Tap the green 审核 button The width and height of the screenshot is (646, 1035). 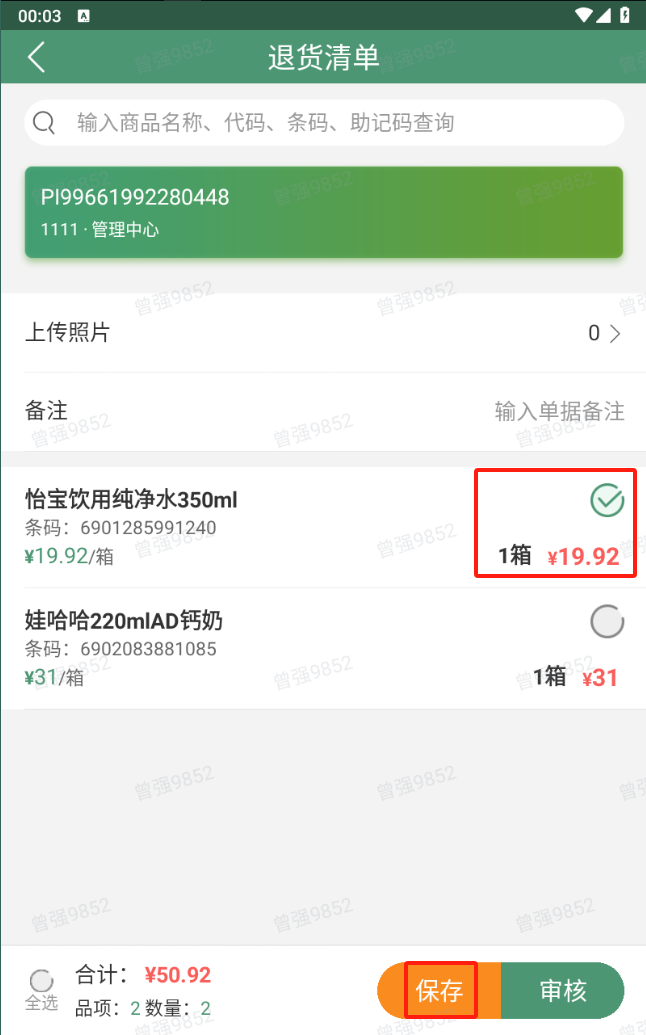(x=563, y=990)
